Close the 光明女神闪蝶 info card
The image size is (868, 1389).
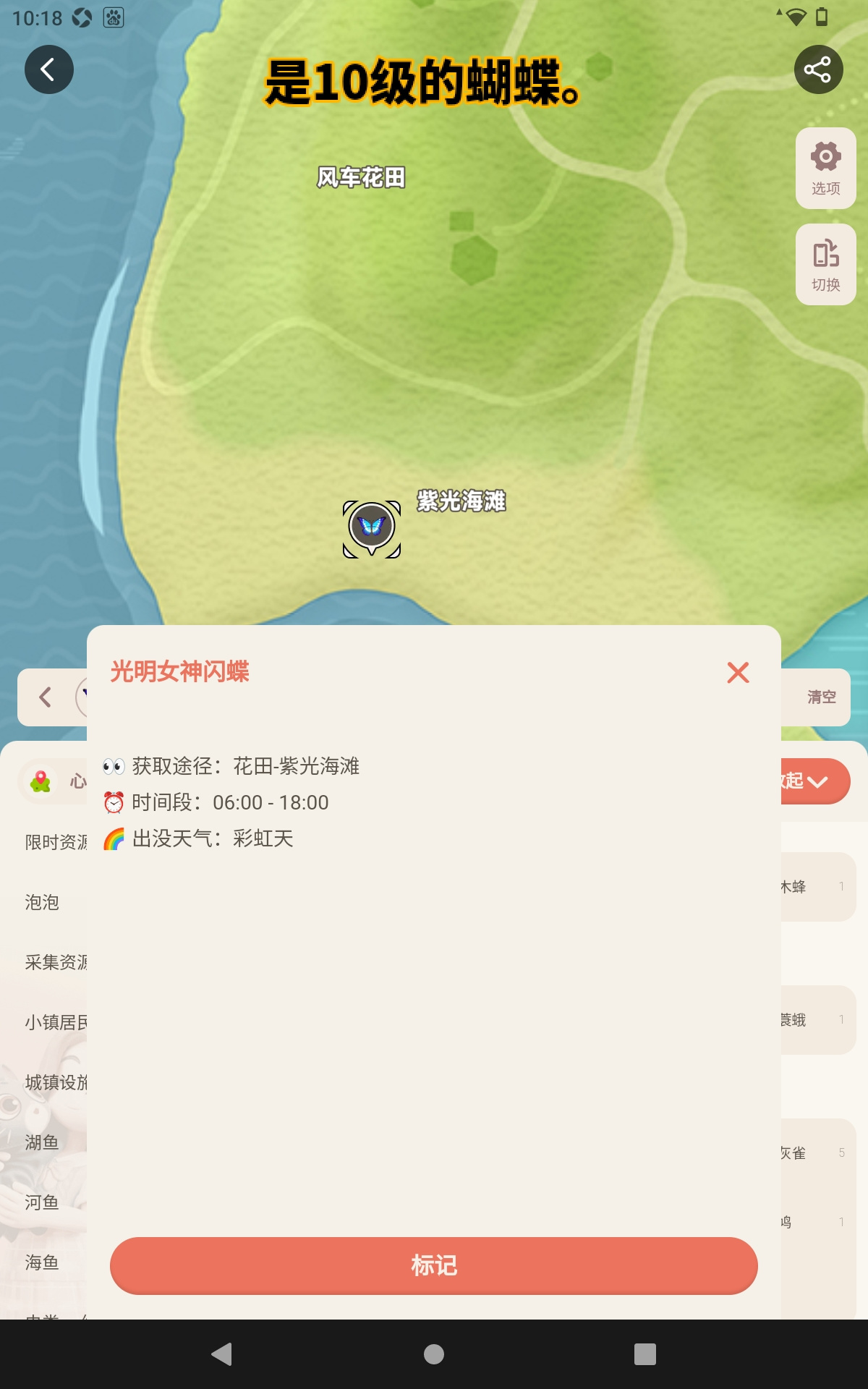[x=738, y=673]
